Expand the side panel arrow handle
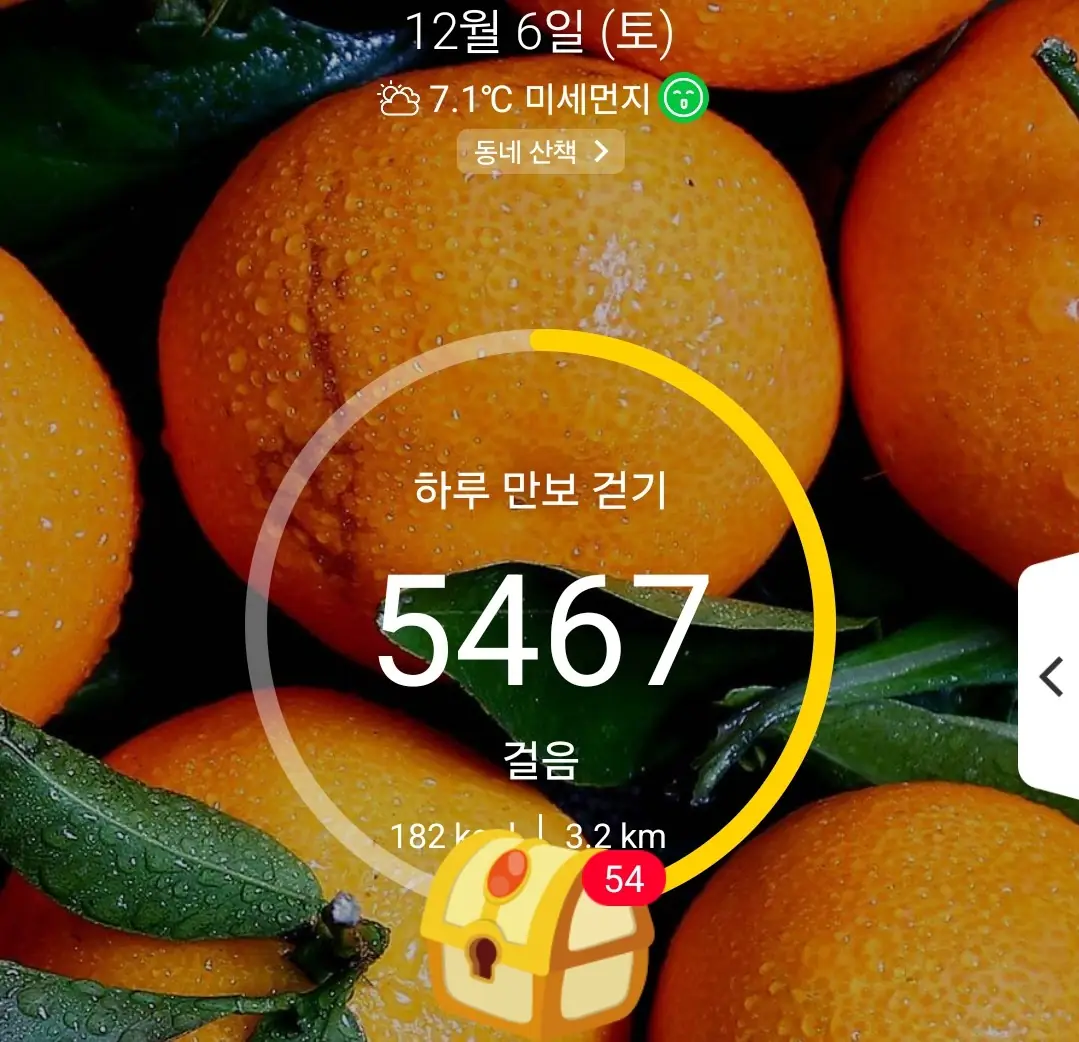Image resolution: width=1079 pixels, height=1042 pixels. pos(1050,678)
